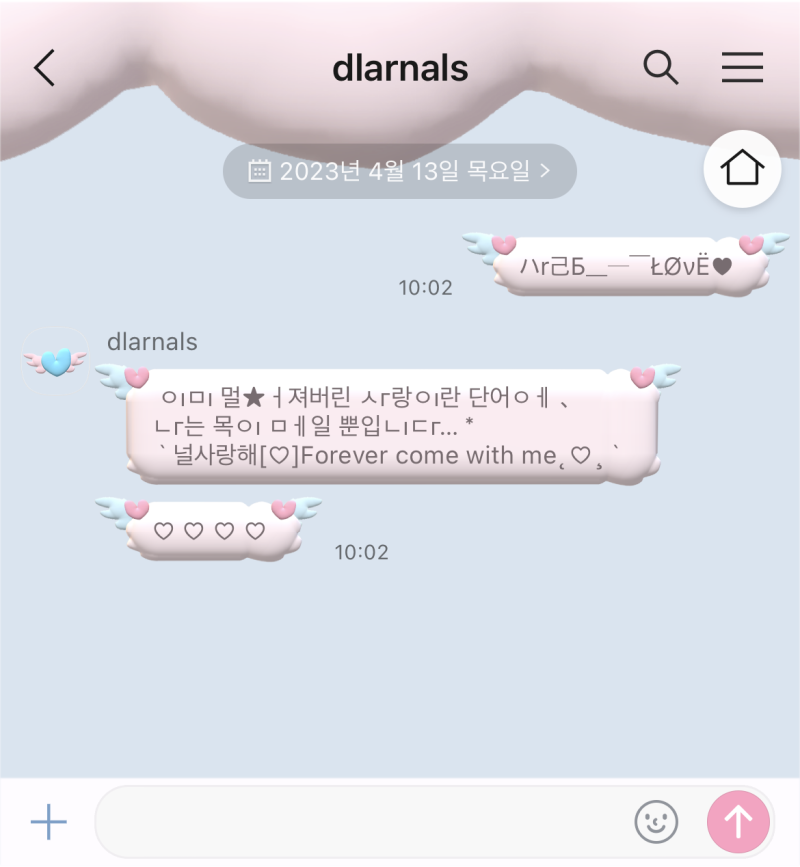
Task: Click the message input field
Action: tap(350, 822)
